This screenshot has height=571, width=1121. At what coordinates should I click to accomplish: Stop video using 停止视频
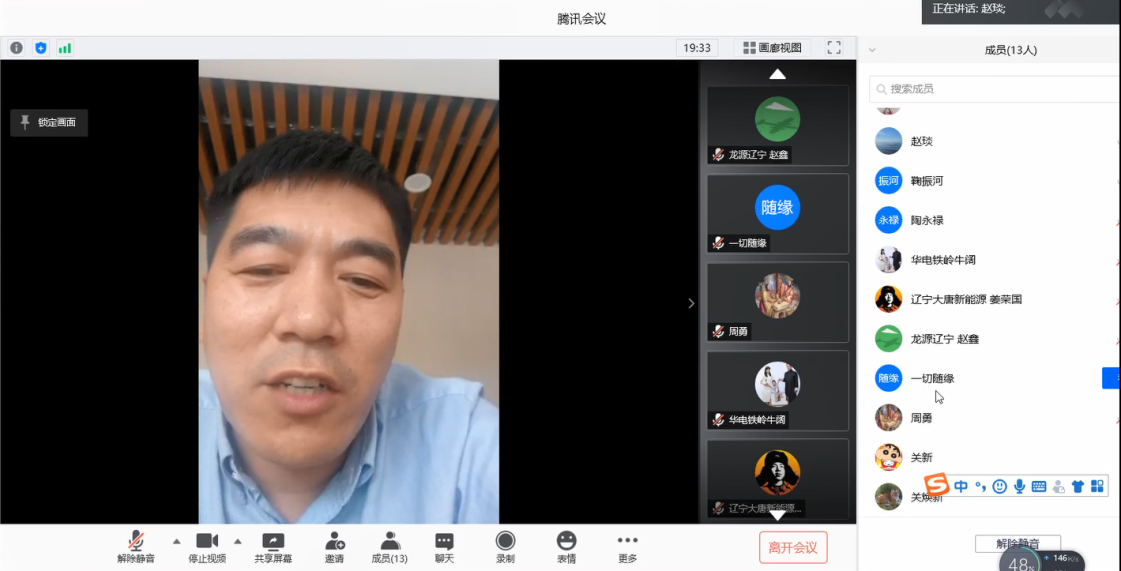click(207, 546)
